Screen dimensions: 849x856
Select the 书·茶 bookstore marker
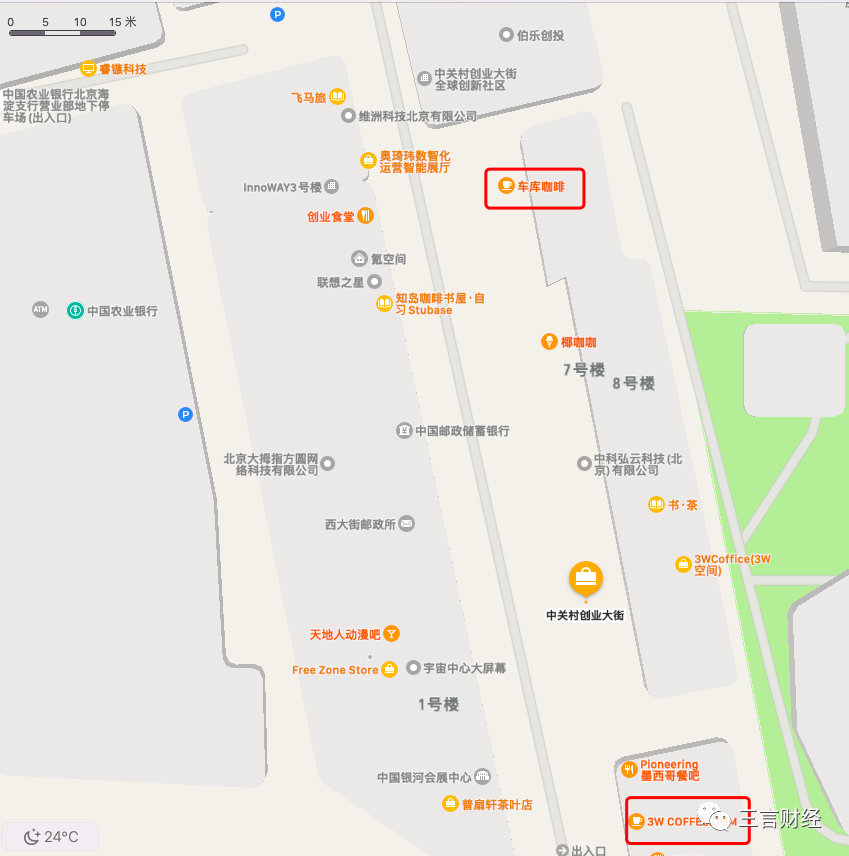click(656, 505)
